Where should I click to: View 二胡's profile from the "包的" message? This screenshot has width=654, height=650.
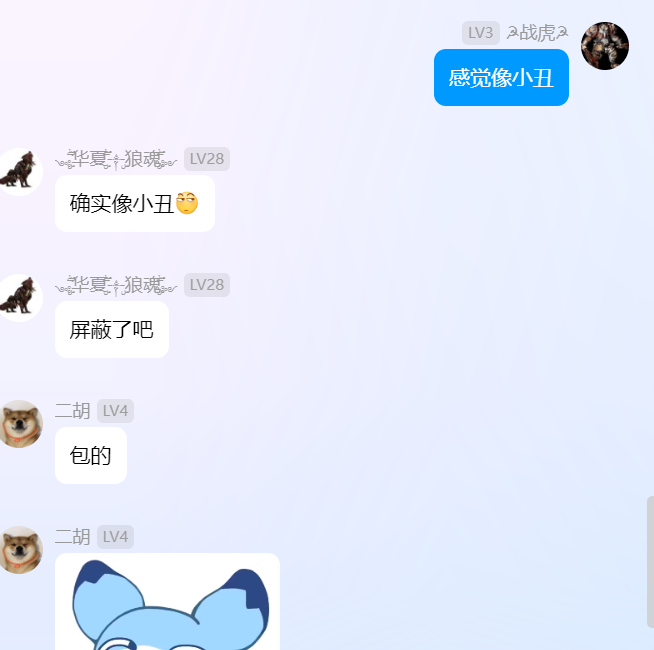pos(20,424)
